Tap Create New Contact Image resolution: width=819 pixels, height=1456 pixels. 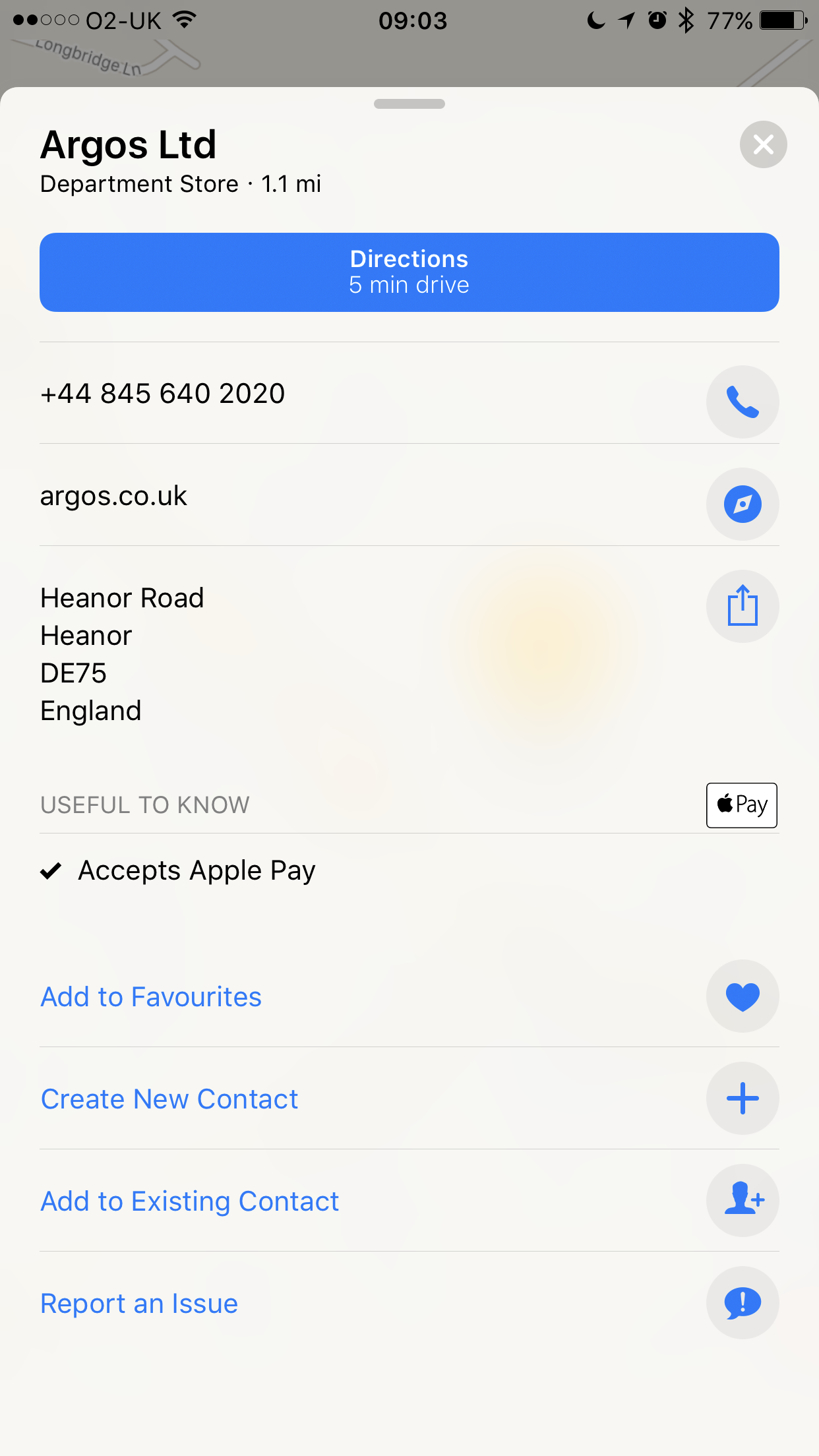[169, 1099]
